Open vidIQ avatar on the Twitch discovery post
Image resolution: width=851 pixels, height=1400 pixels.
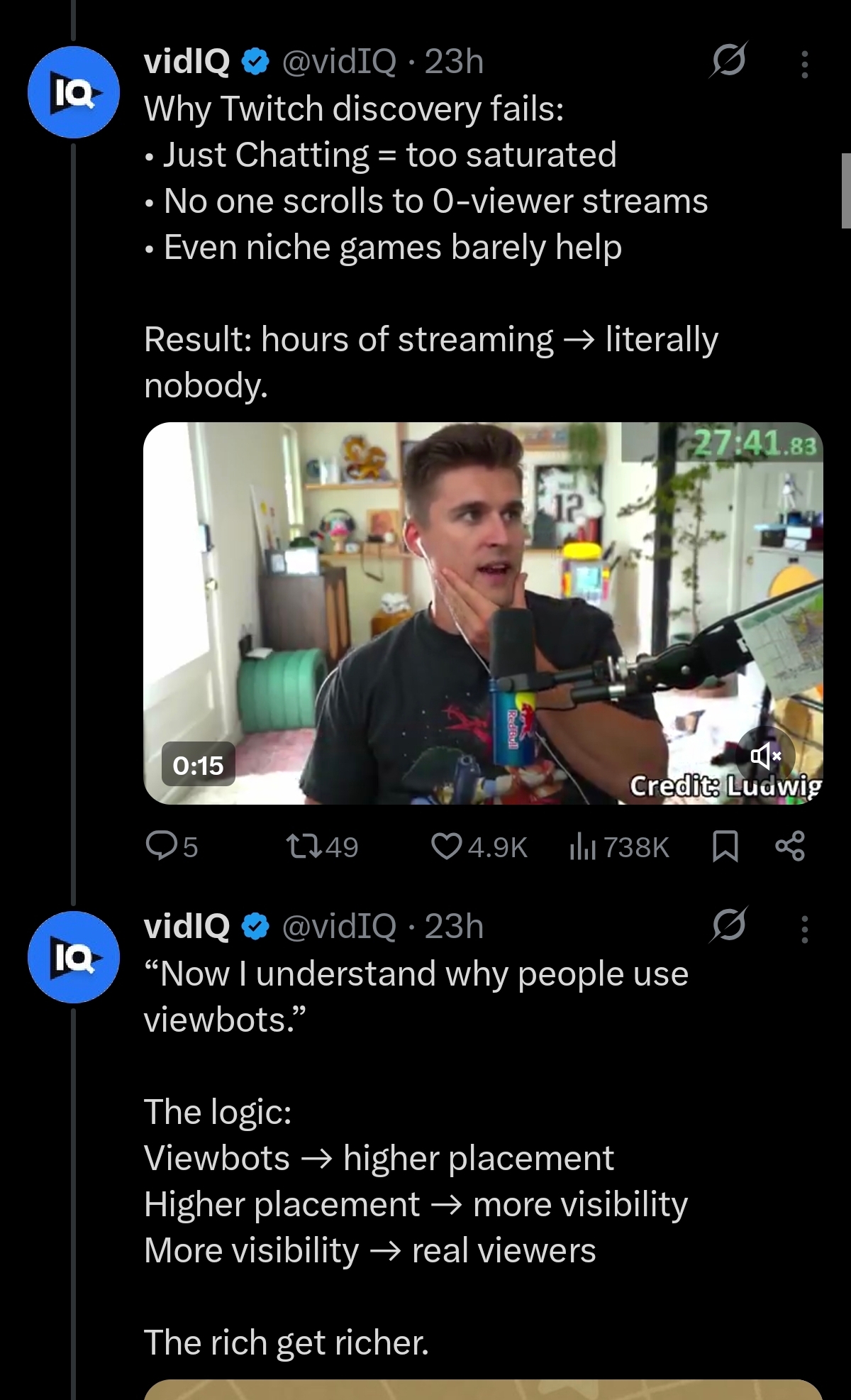tap(73, 92)
